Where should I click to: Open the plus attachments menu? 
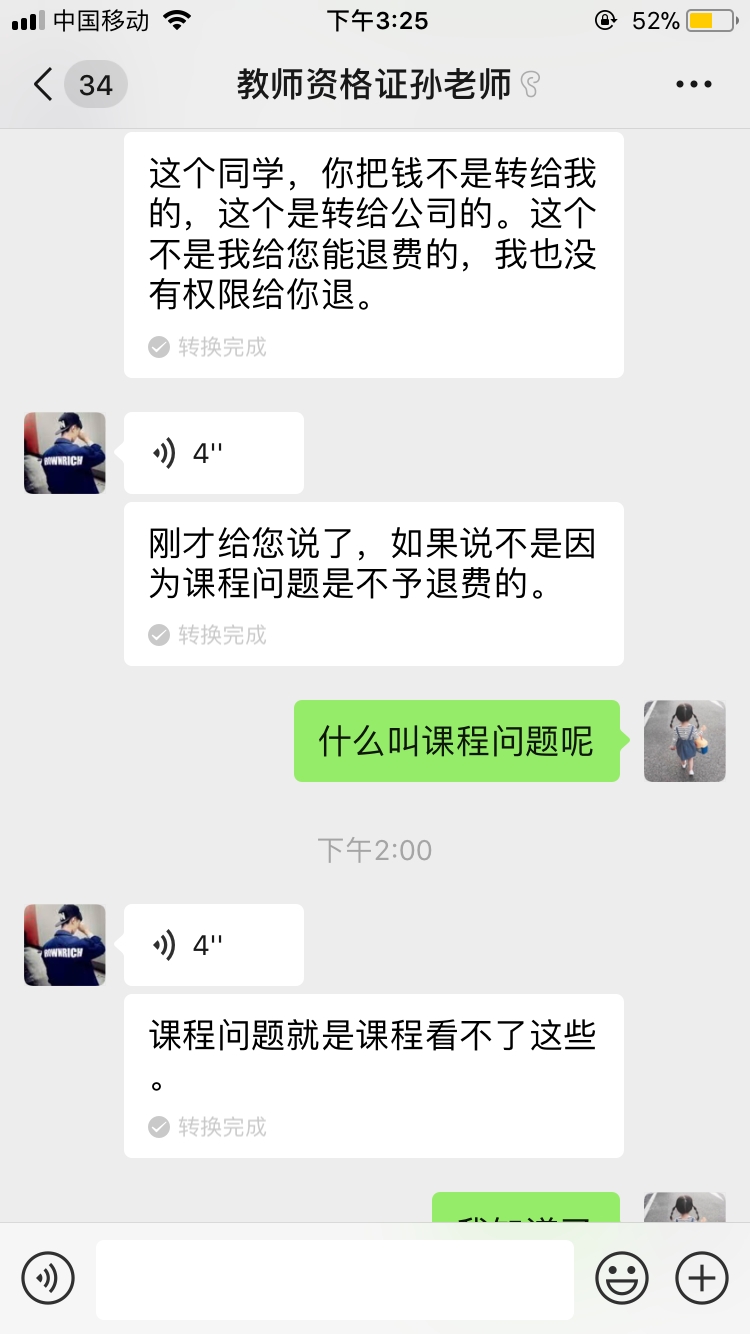(x=702, y=1278)
